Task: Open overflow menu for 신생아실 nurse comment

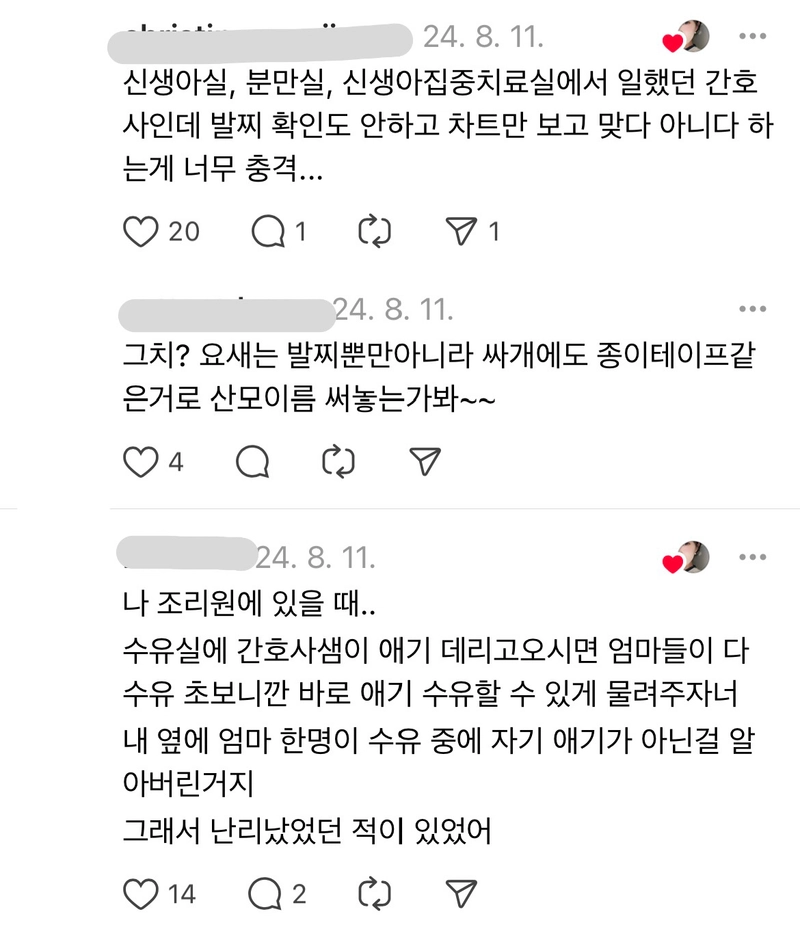Action: click(752, 36)
